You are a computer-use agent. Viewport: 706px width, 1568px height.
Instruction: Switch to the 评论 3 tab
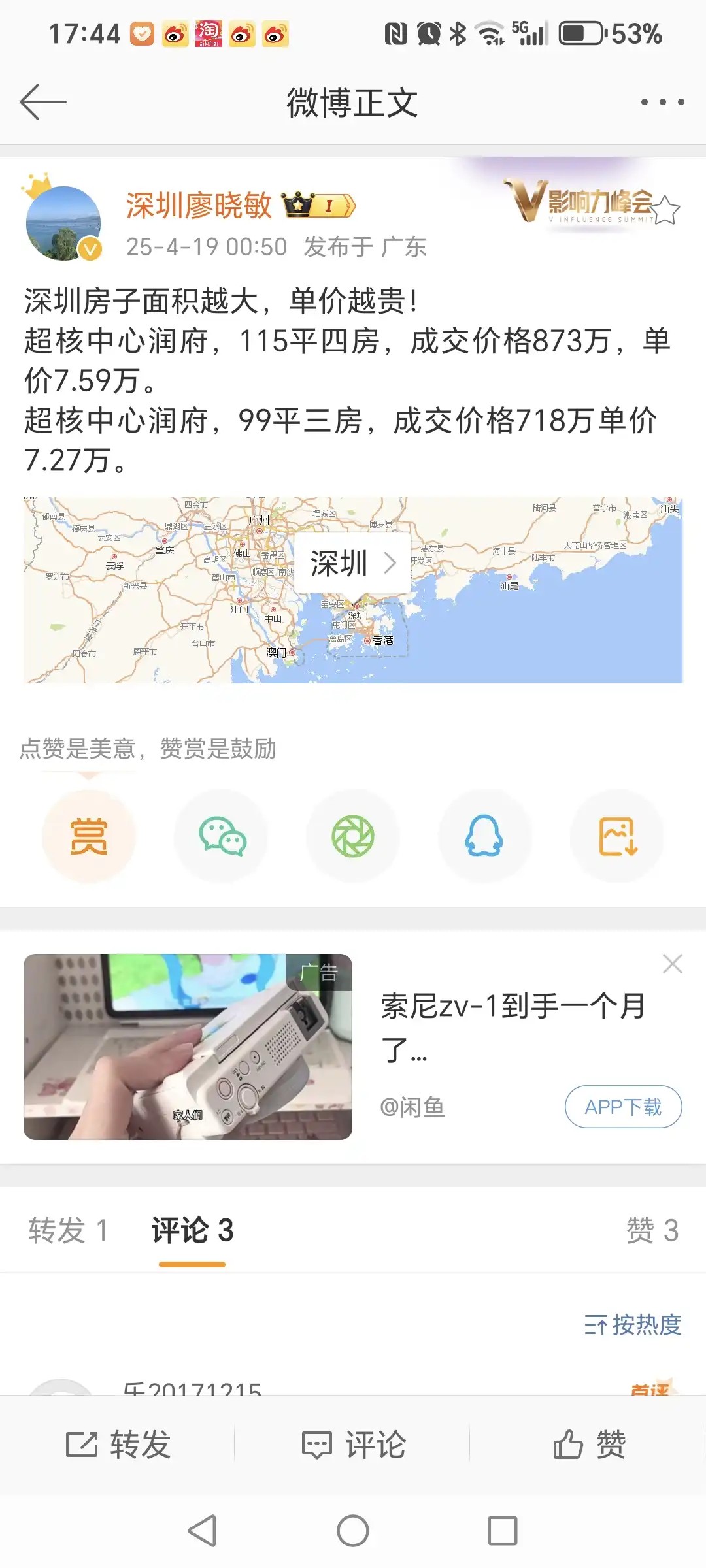[192, 1231]
